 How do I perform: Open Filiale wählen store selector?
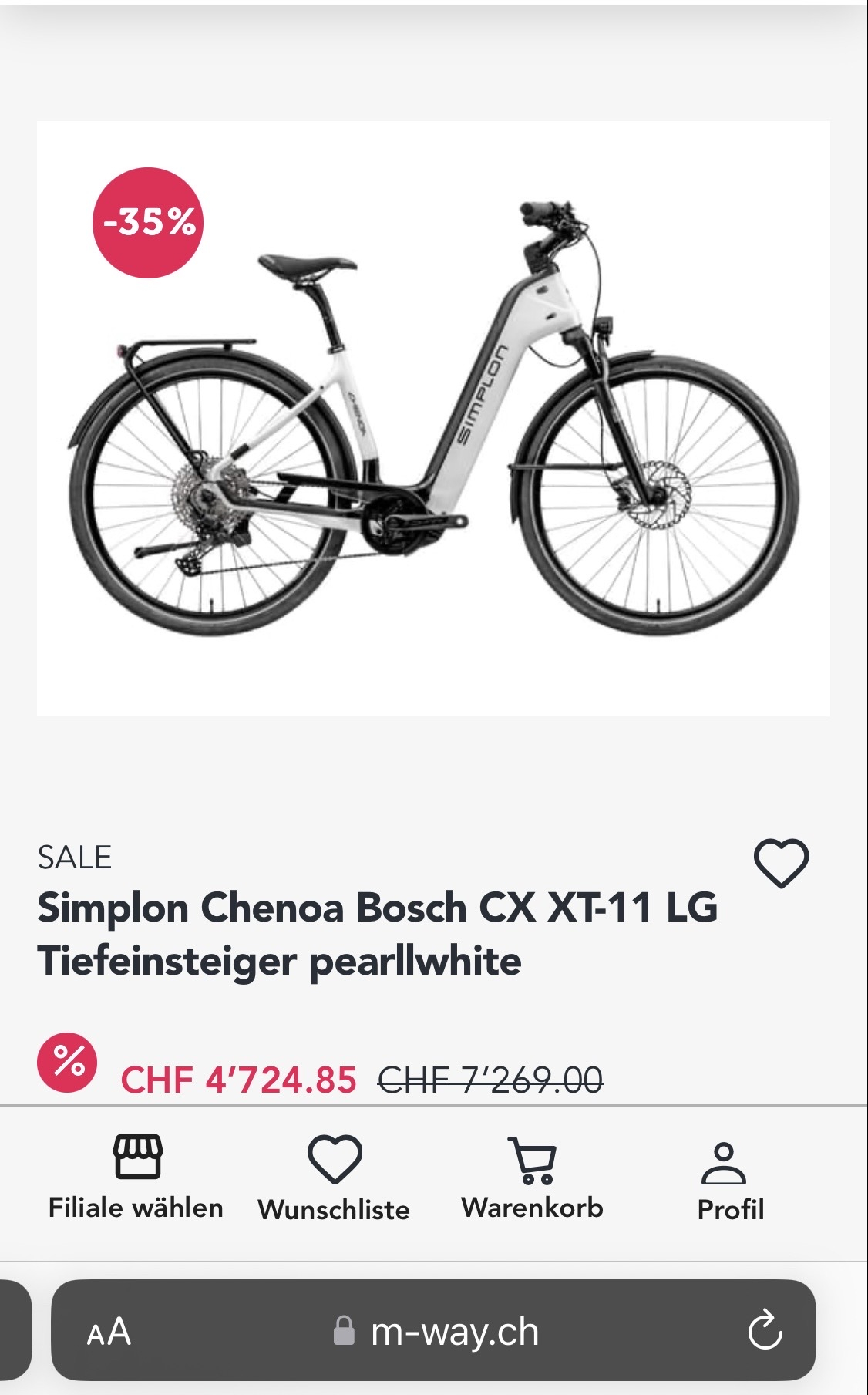136,1178
